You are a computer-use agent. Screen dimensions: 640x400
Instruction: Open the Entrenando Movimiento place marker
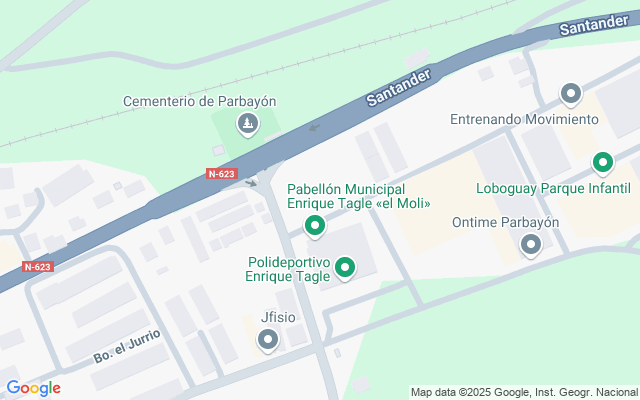[x=571, y=95]
